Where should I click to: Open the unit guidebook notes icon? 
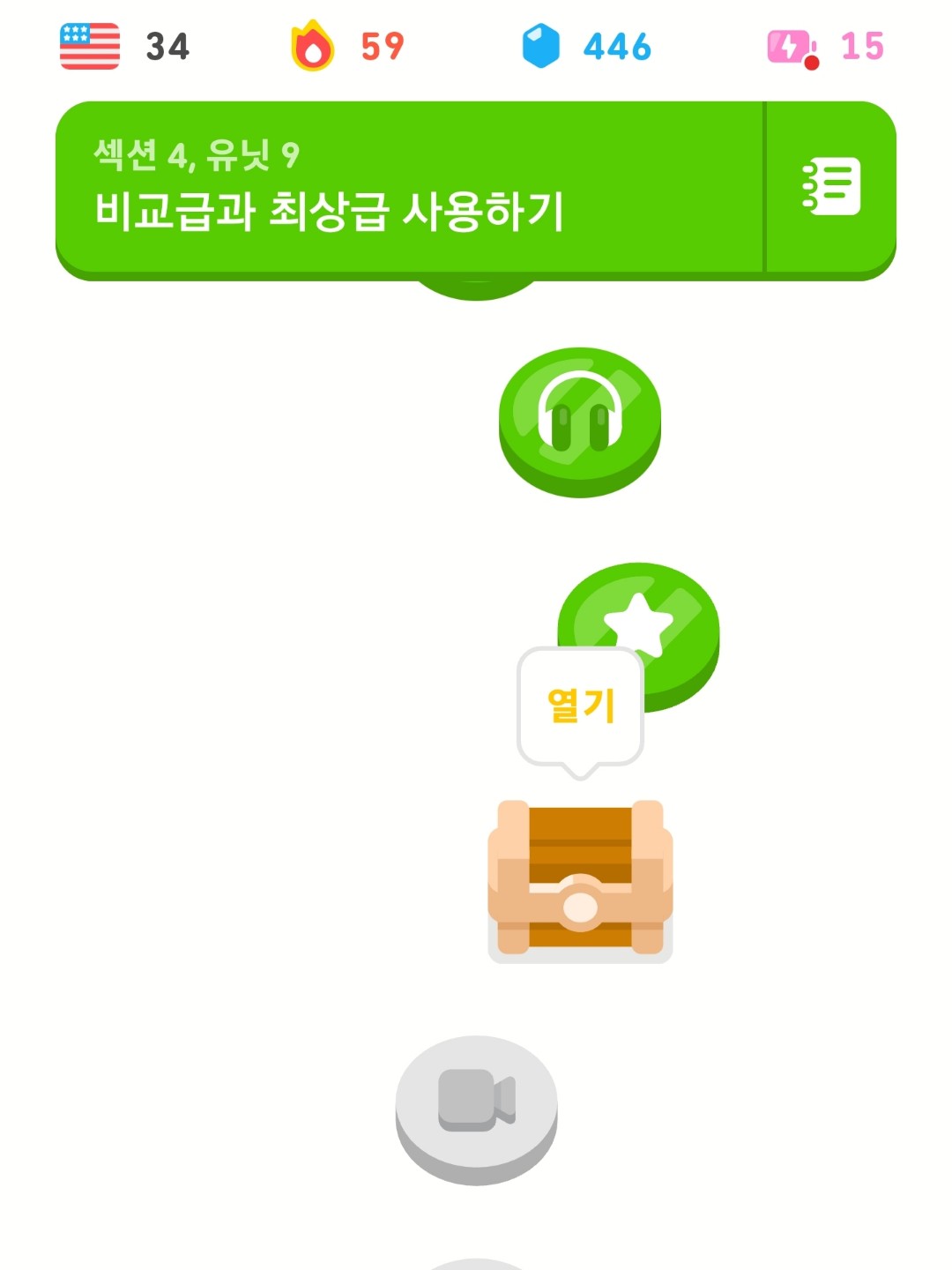point(831,187)
